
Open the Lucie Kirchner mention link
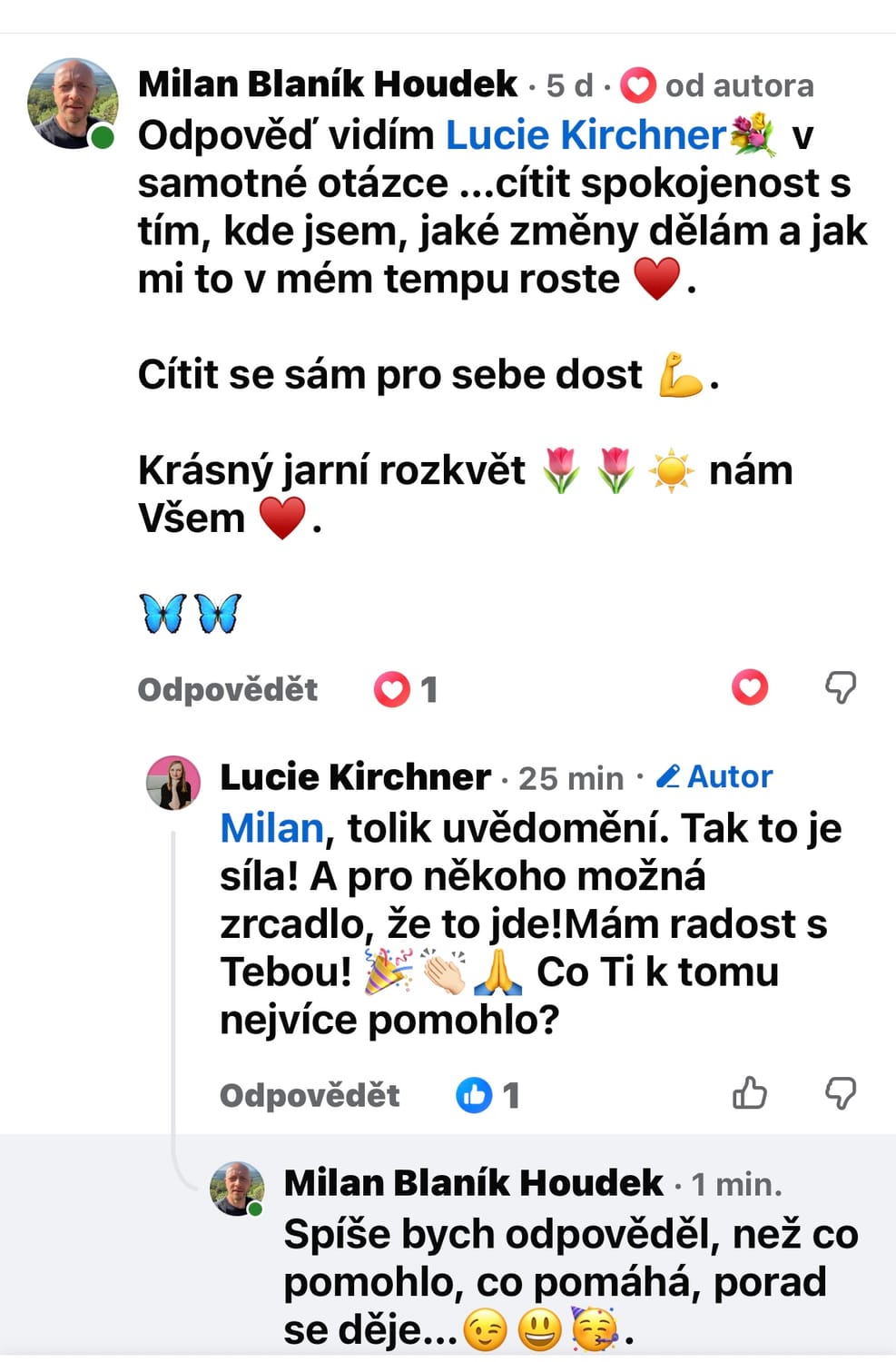click(586, 135)
